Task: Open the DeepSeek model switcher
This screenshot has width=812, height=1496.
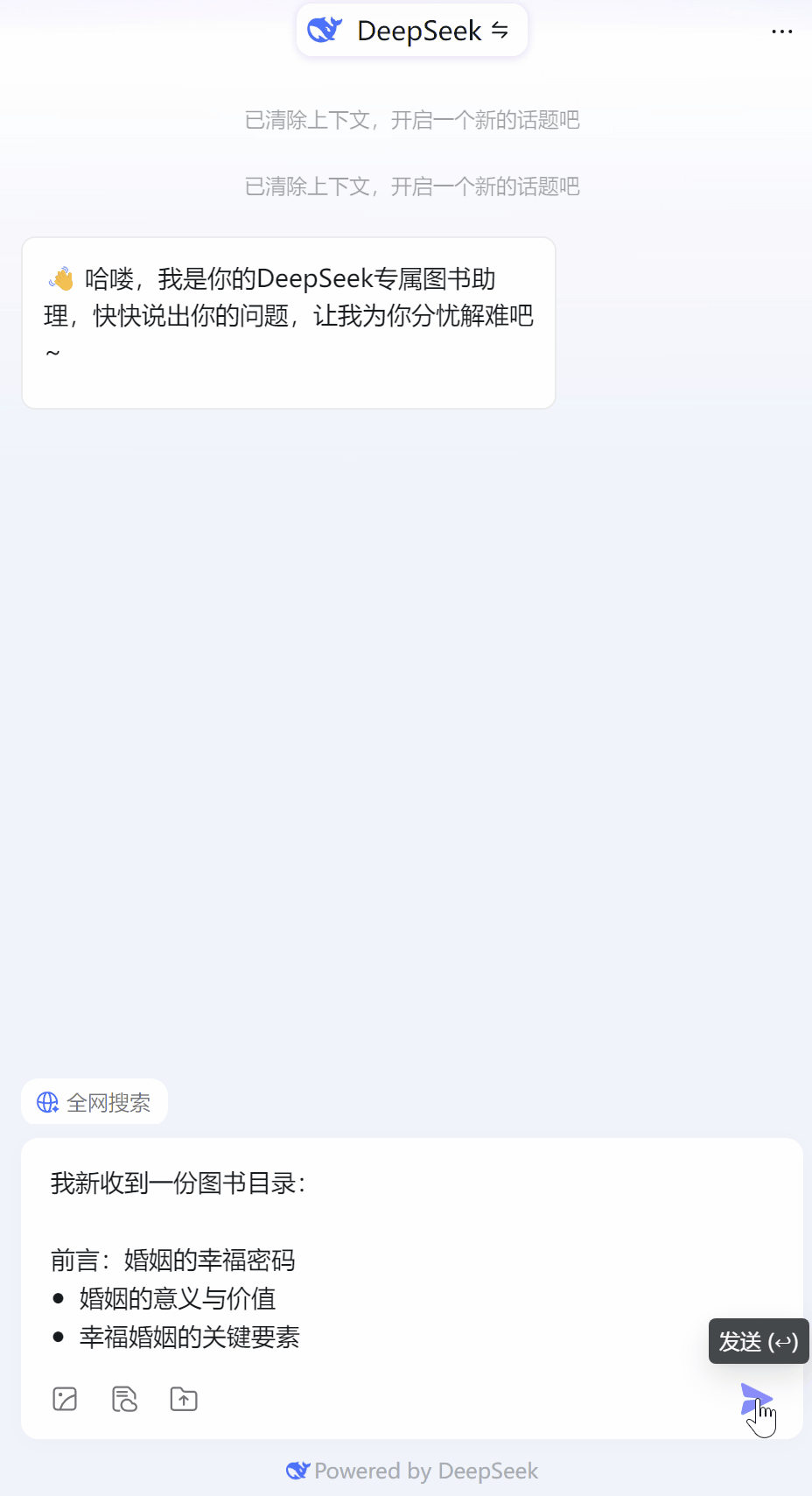Action: [411, 31]
